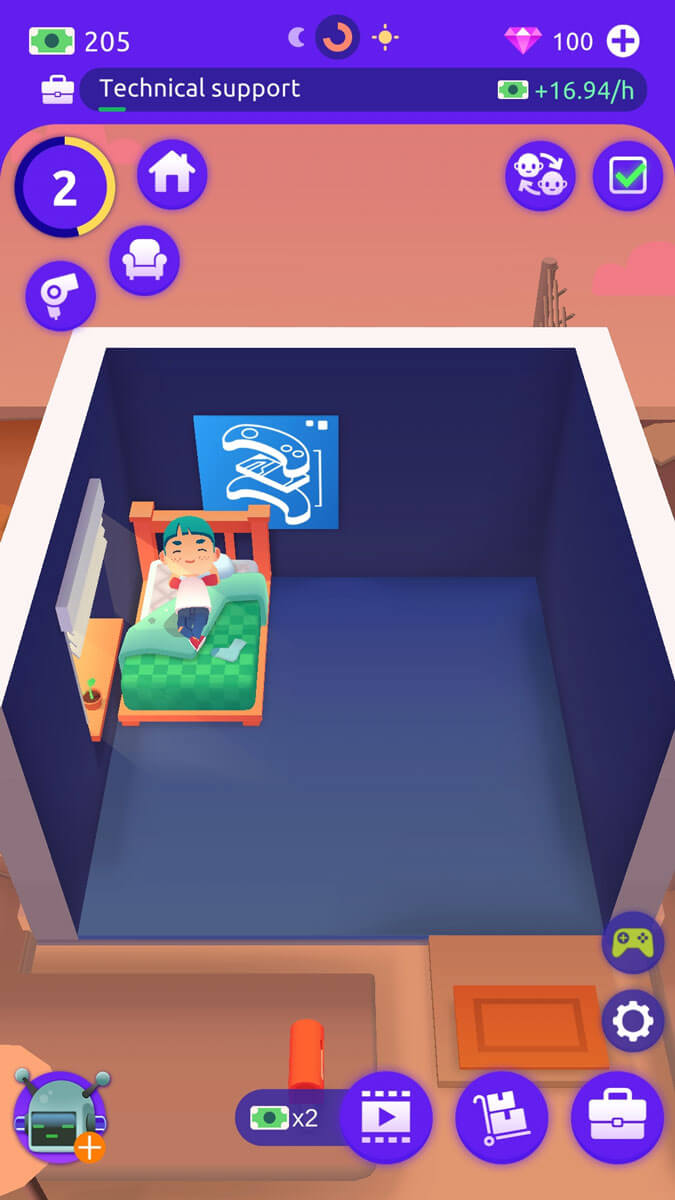
Task: Open the Technical support job bar
Action: click(342, 89)
